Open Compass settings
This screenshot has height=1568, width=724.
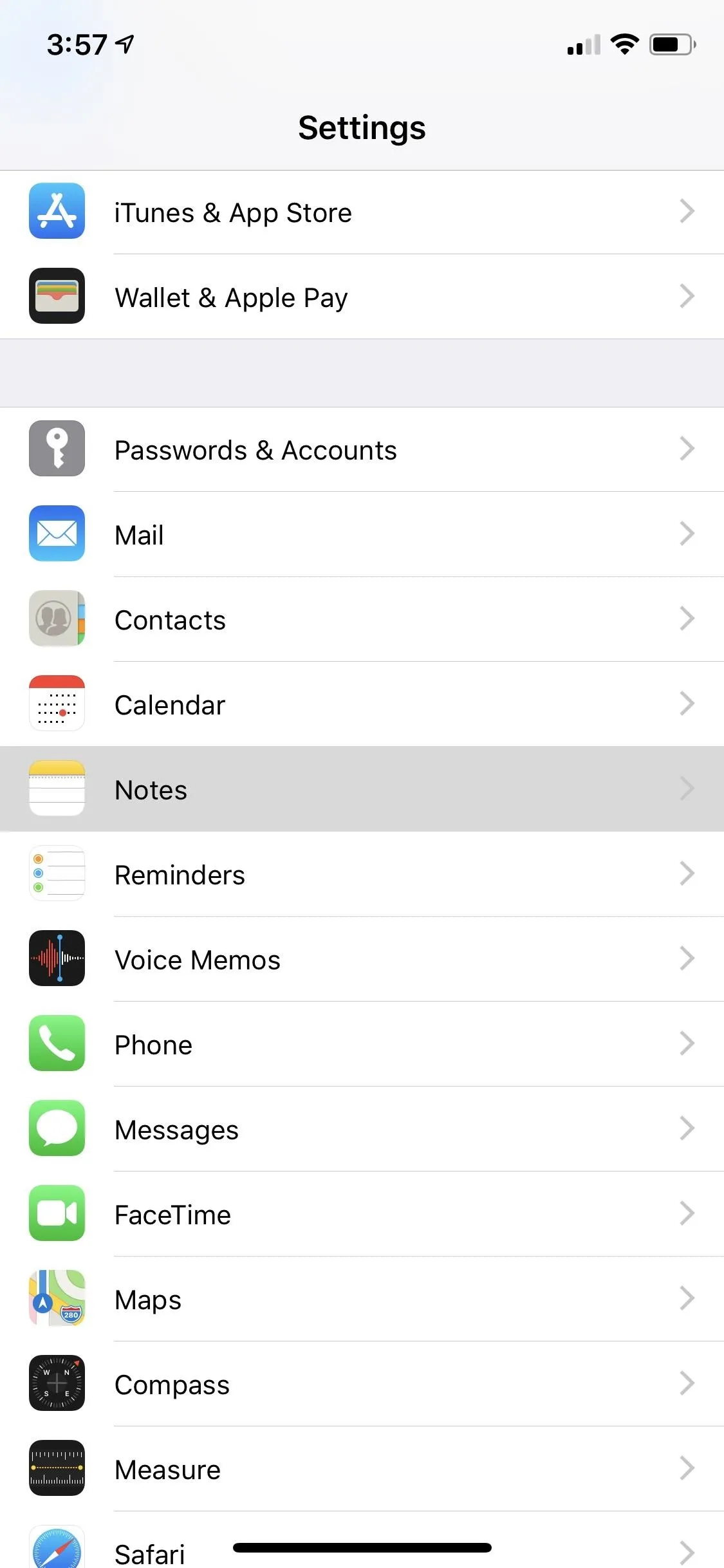[x=362, y=1384]
